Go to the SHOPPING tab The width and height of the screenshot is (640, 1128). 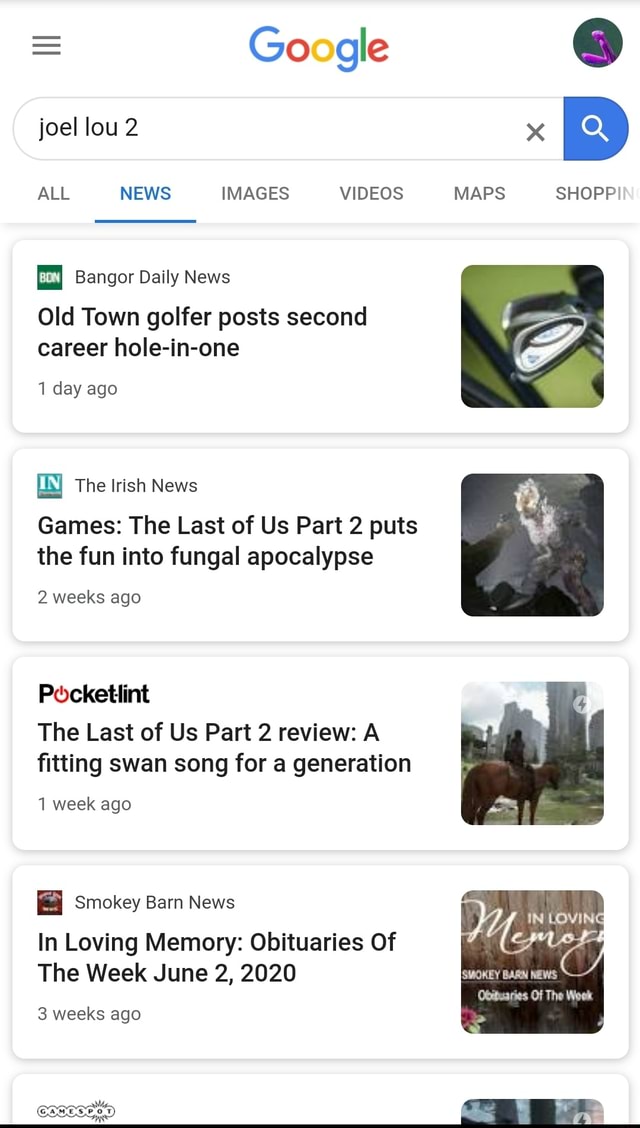tap(595, 194)
